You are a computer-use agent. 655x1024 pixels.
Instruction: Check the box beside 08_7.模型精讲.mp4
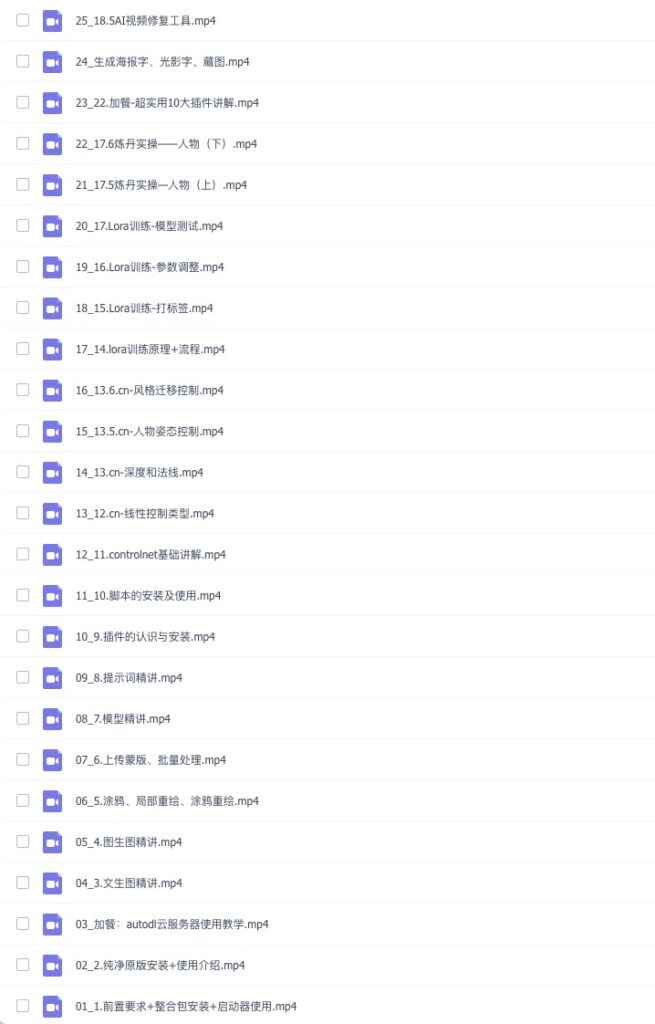[x=23, y=717]
